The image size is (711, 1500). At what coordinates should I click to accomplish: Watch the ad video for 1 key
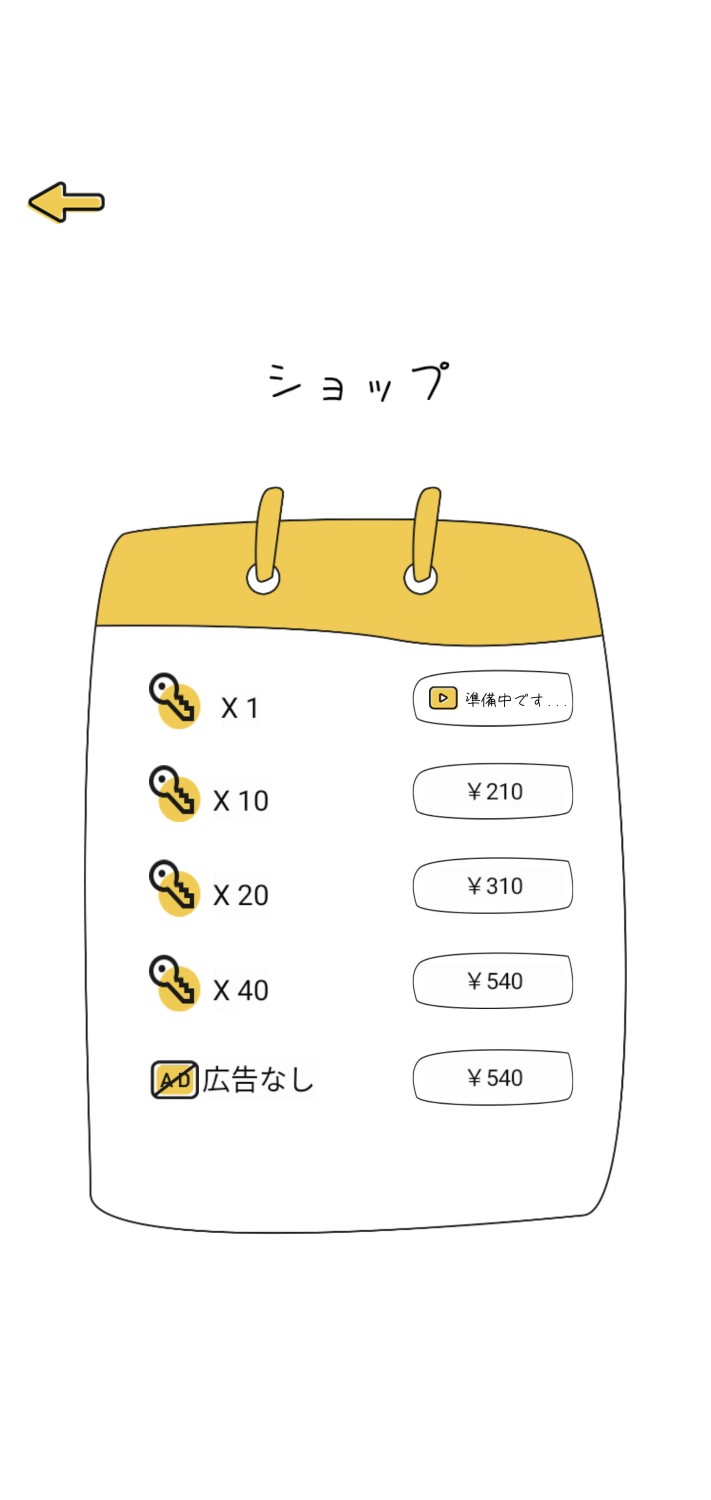tap(492, 699)
